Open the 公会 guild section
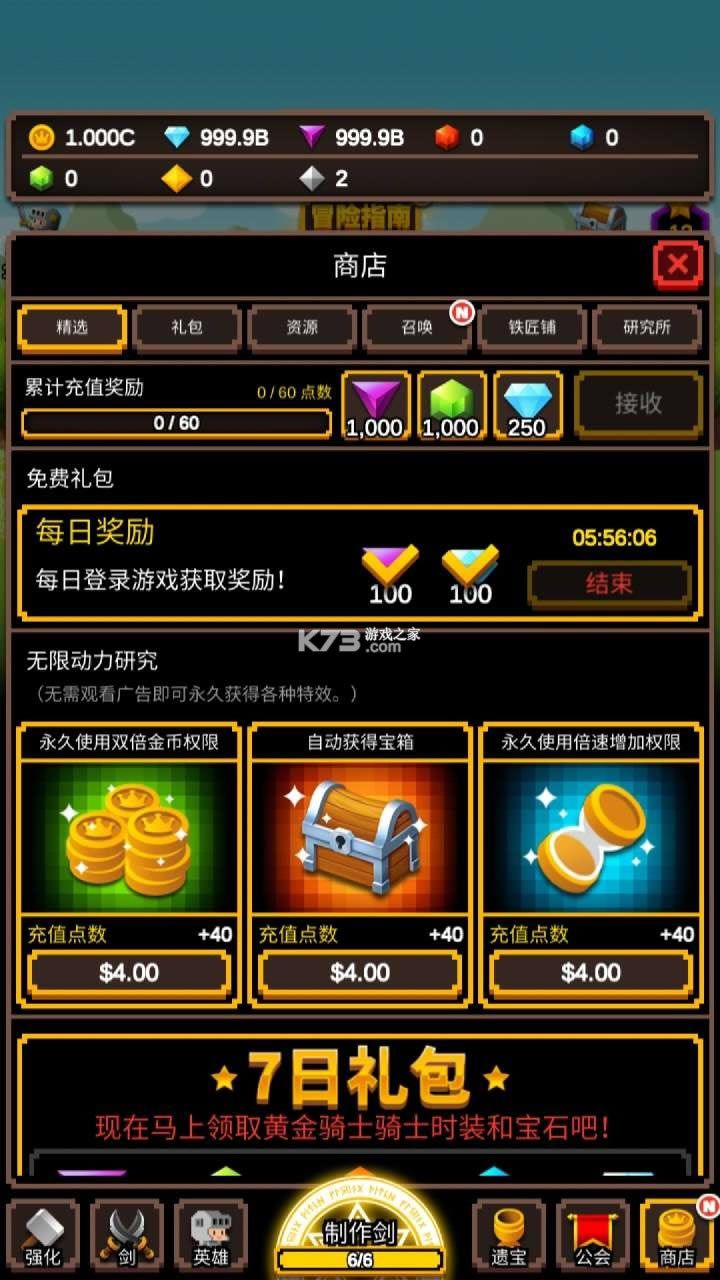Viewport: 720px width, 1280px height. (x=593, y=1235)
